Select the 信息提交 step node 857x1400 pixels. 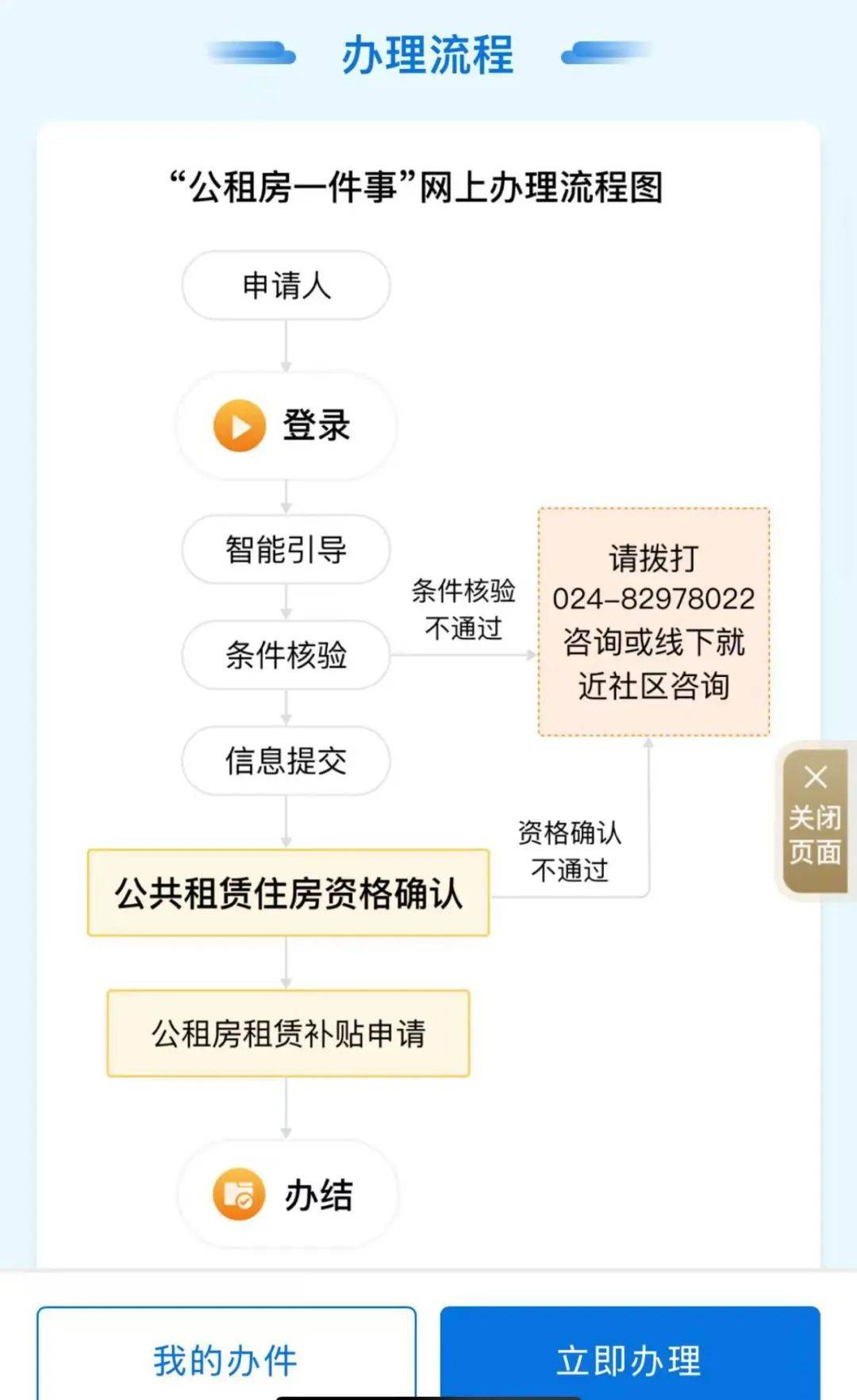click(286, 760)
